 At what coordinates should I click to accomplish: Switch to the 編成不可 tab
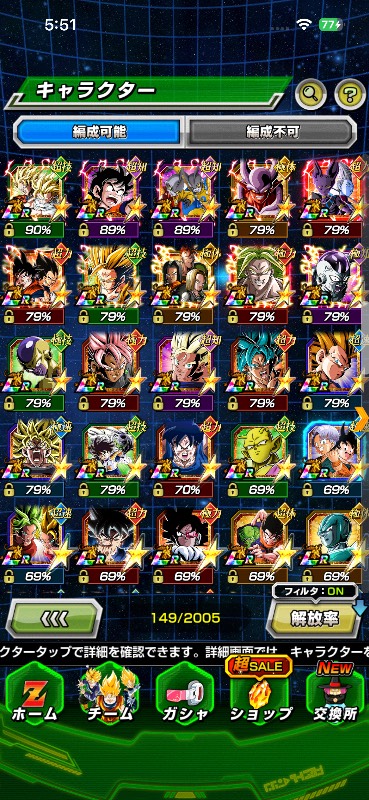[272, 132]
